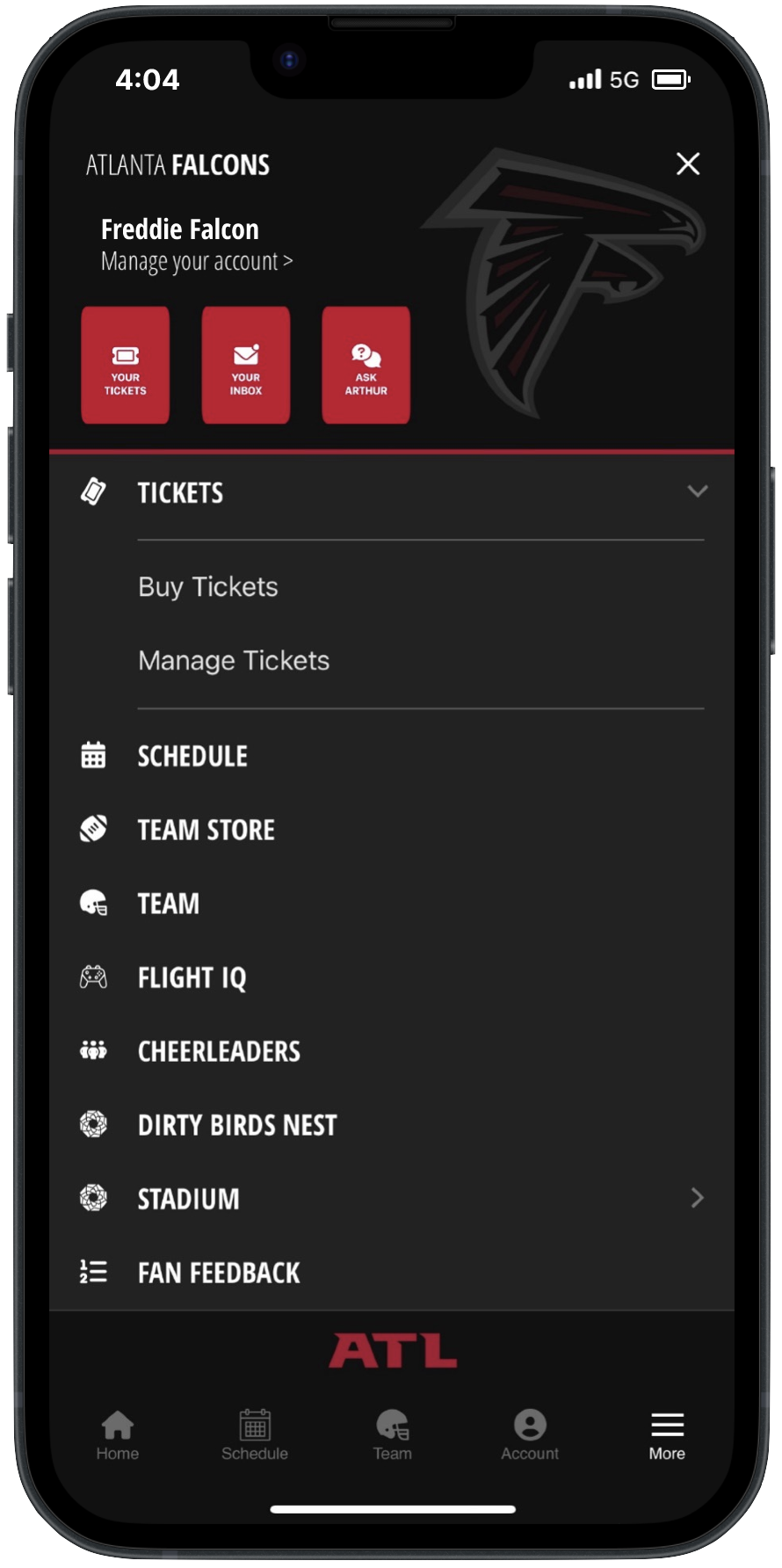Screen dimensions: 782x1568
Task: Open the Schedule menu item
Action: (x=192, y=756)
